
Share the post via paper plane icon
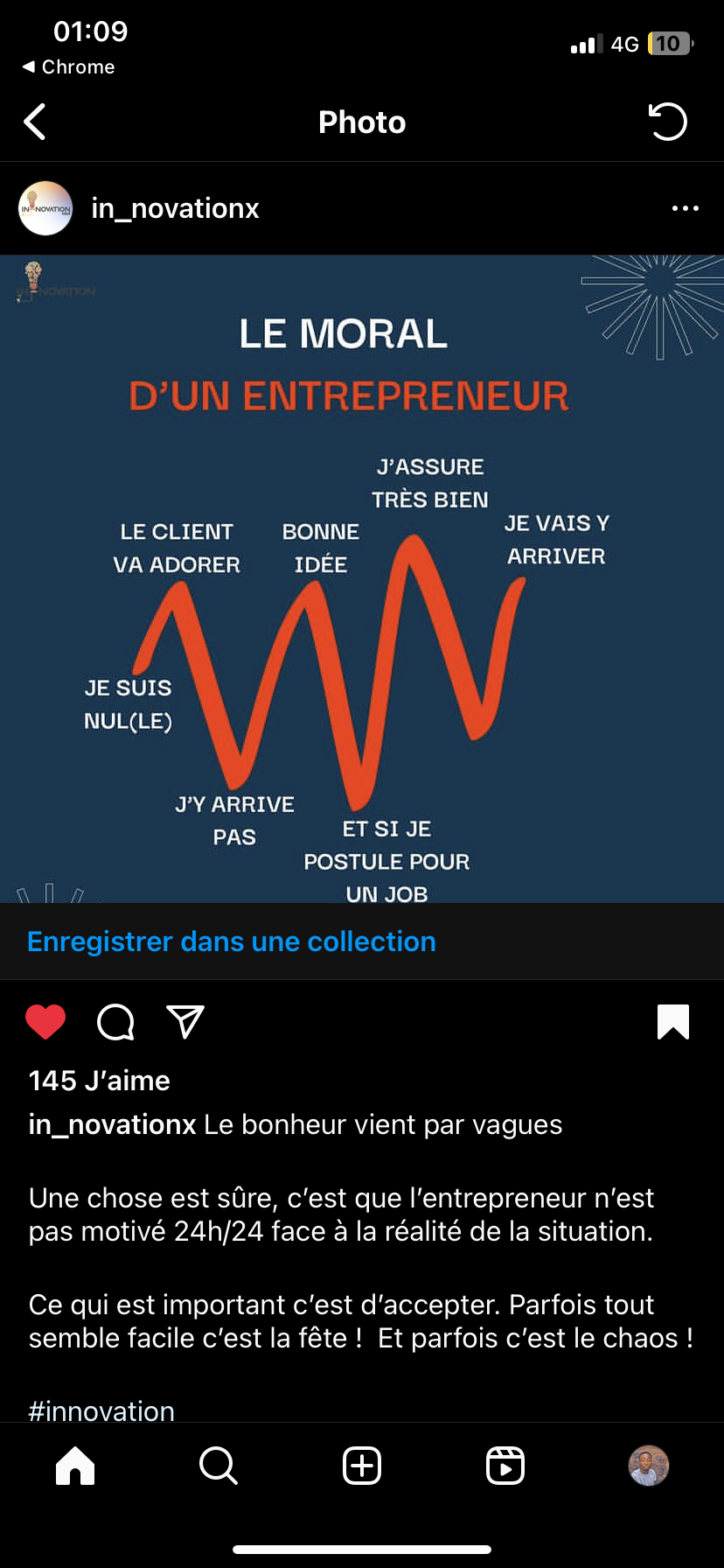click(x=185, y=1021)
